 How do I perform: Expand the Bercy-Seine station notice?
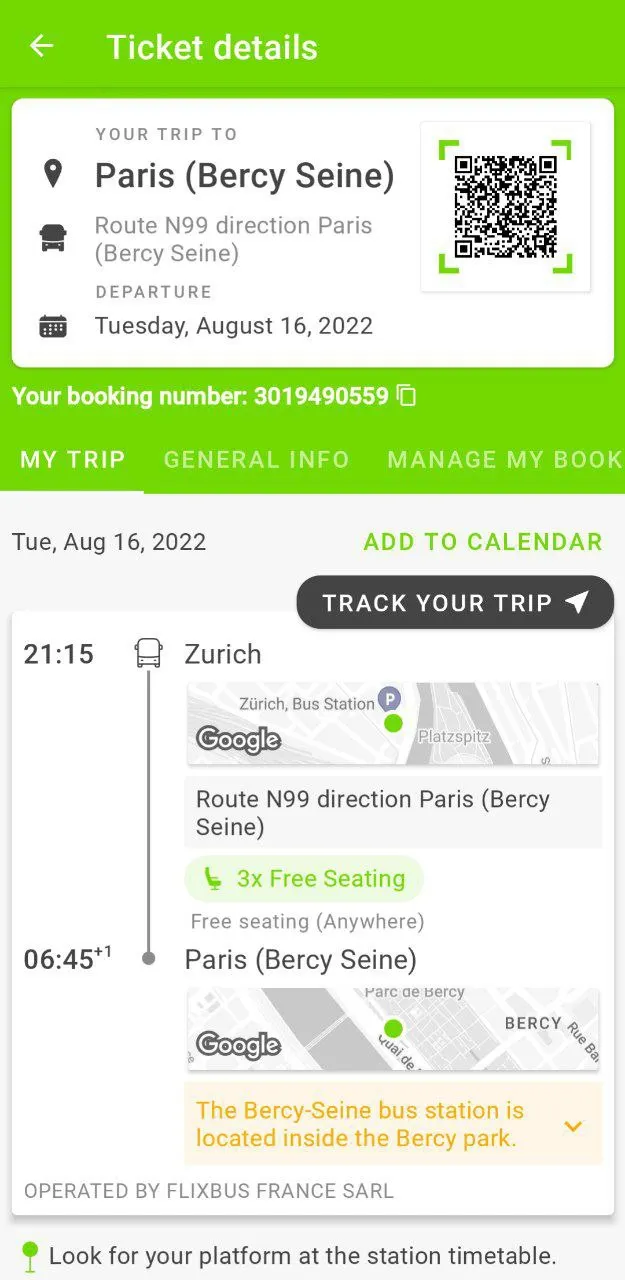point(573,1125)
